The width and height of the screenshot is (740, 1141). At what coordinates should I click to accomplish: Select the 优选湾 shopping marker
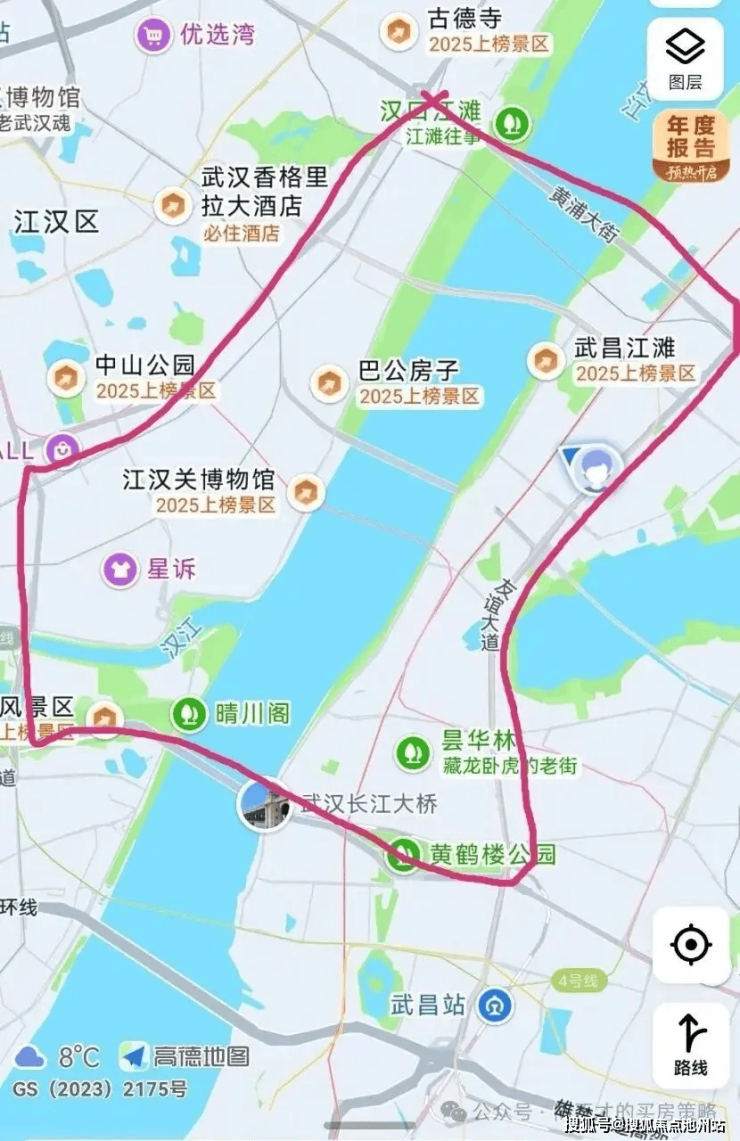coord(153,37)
